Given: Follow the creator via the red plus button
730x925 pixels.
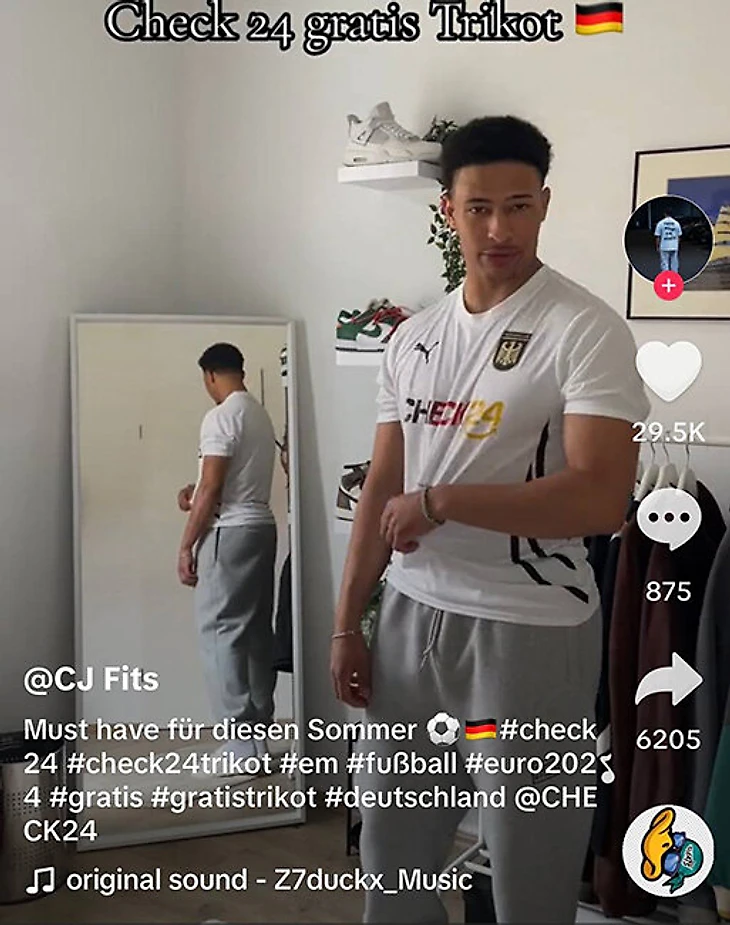Looking at the screenshot, I should 668,286.
